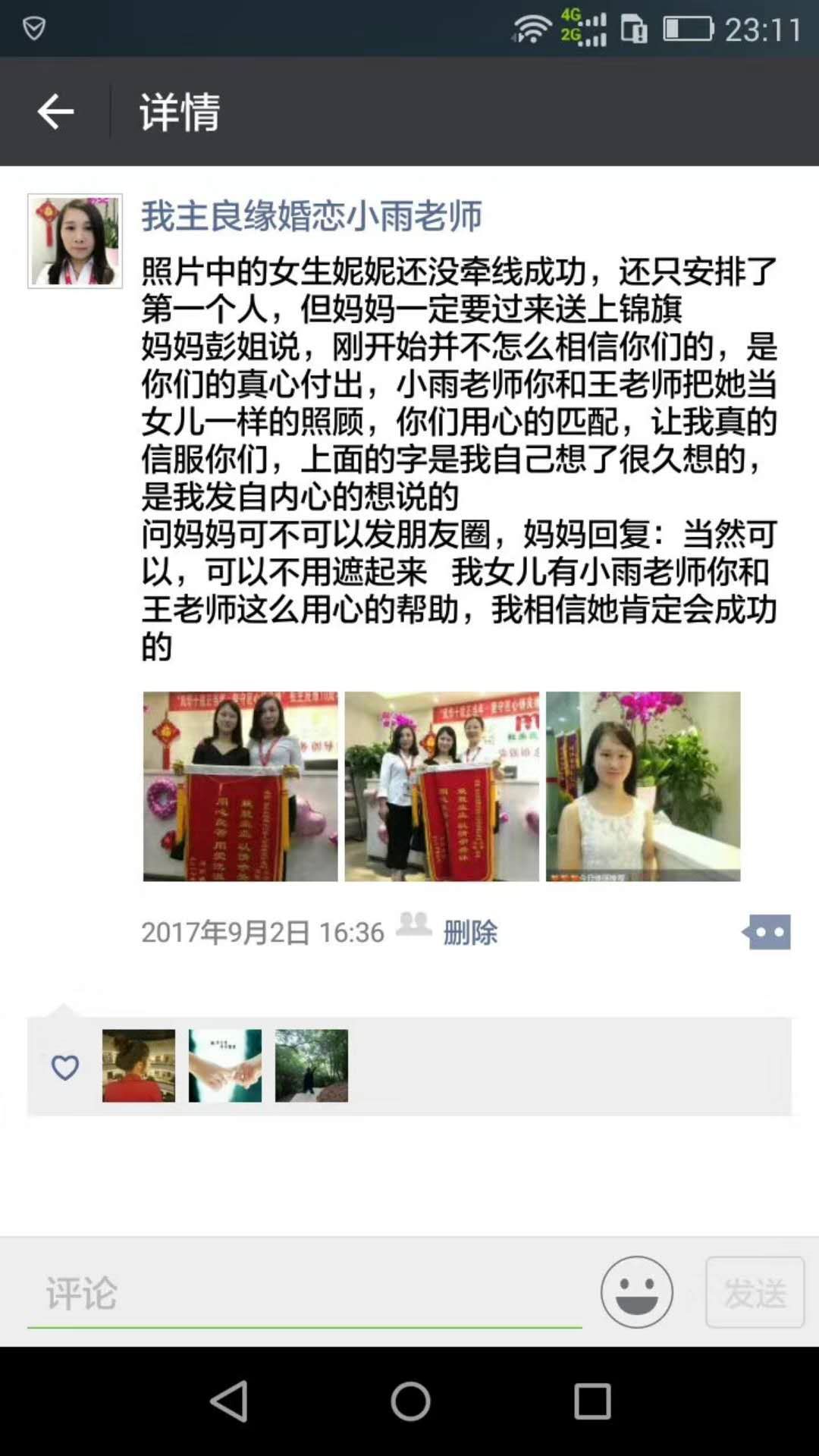Open the like and comment popup button
Viewport: 819px width, 1456px height.
coord(767,932)
